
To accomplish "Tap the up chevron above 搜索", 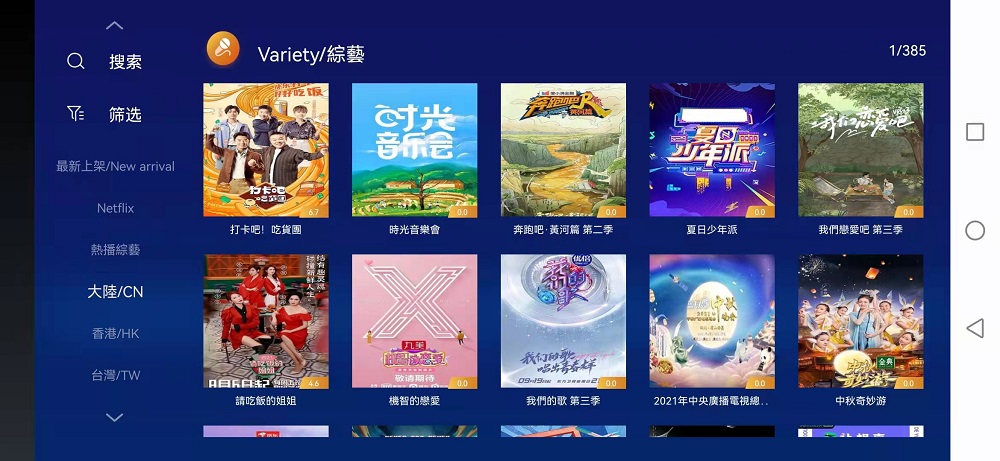I will click(115, 25).
